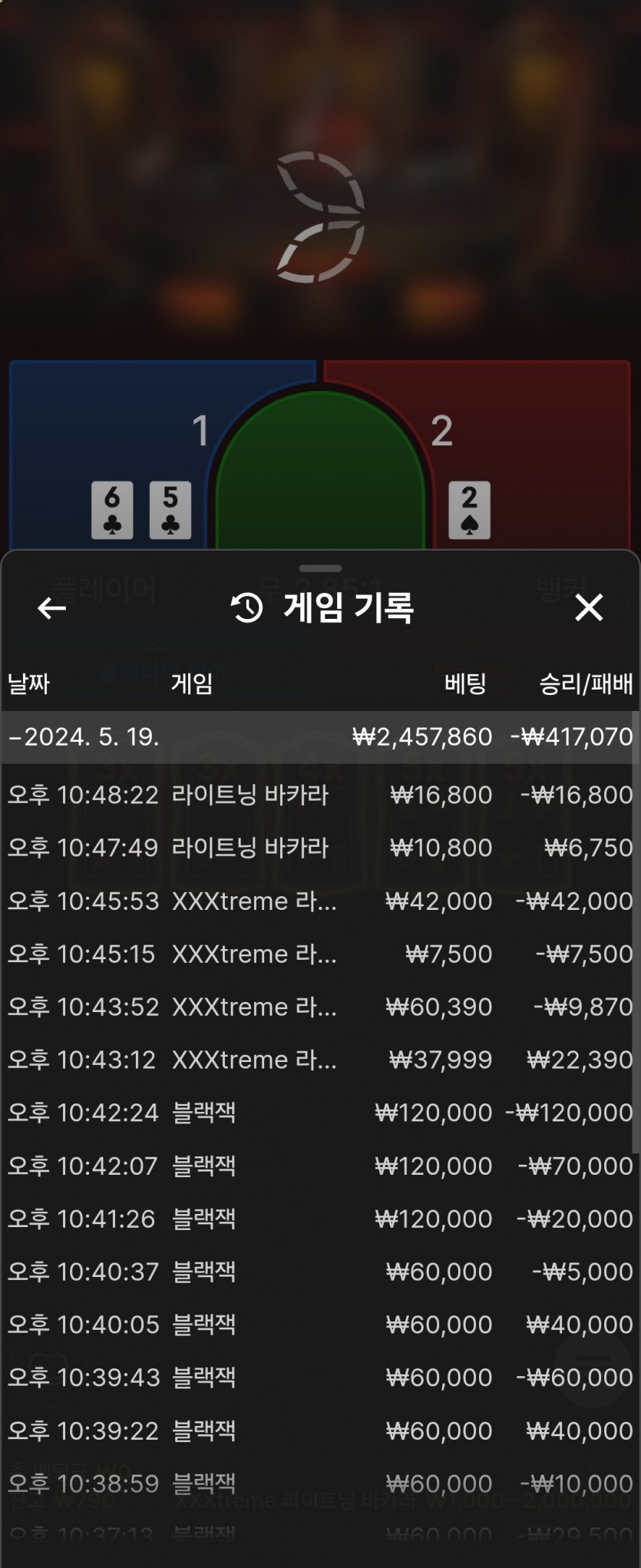
Task: Select the 10:39:43 블랙잭 record
Action: point(319,1378)
